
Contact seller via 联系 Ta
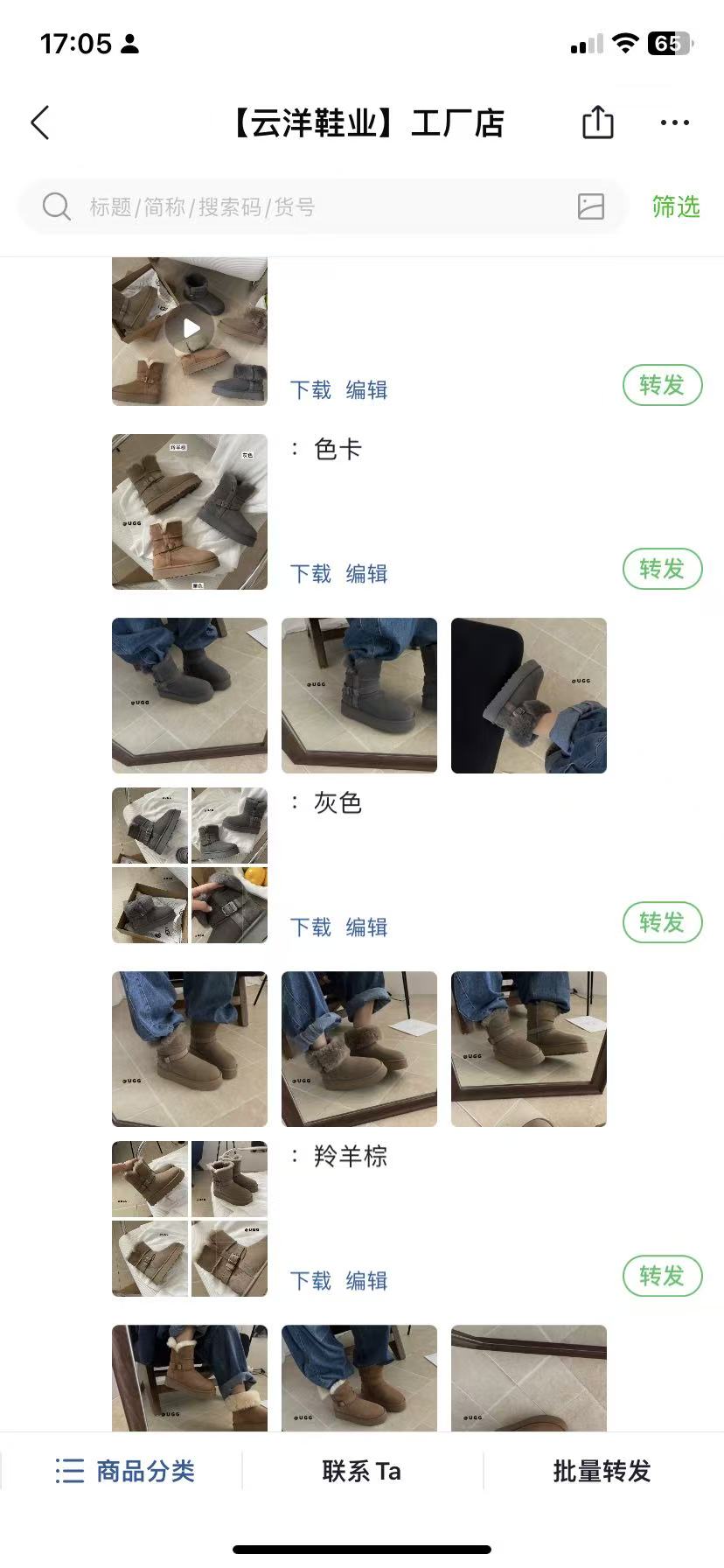[361, 1471]
